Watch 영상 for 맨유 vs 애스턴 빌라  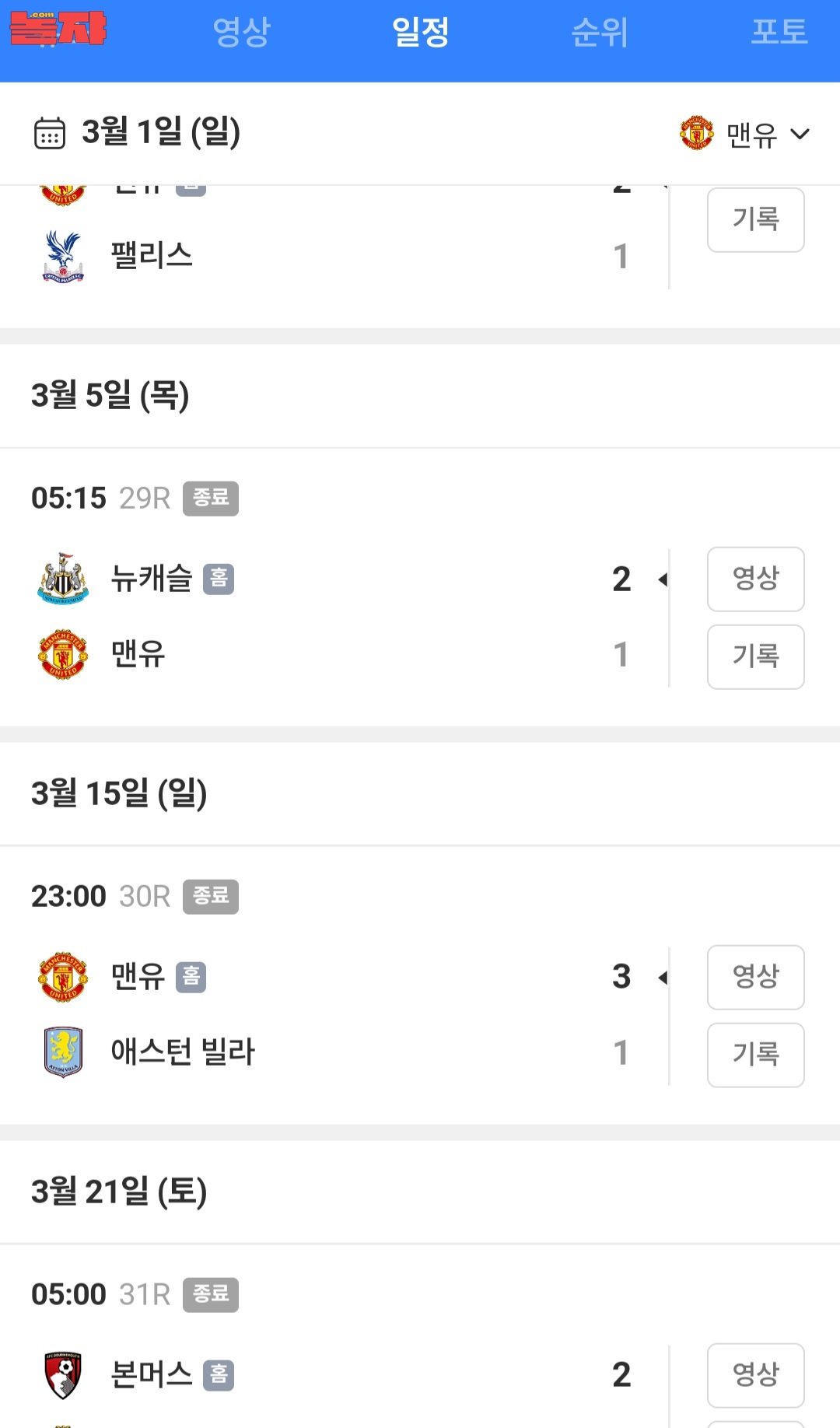click(x=755, y=977)
